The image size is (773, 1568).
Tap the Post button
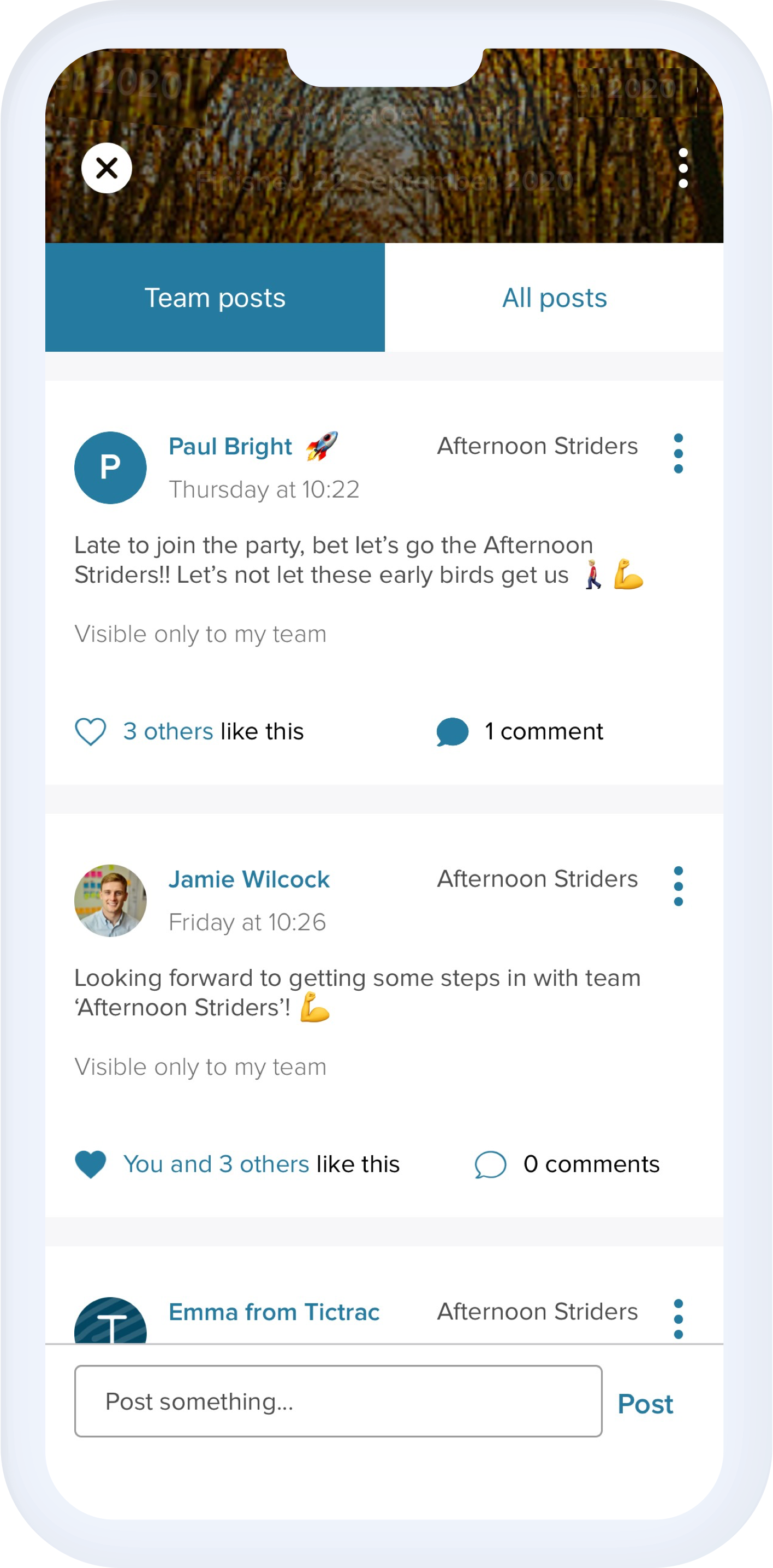[x=645, y=1404]
